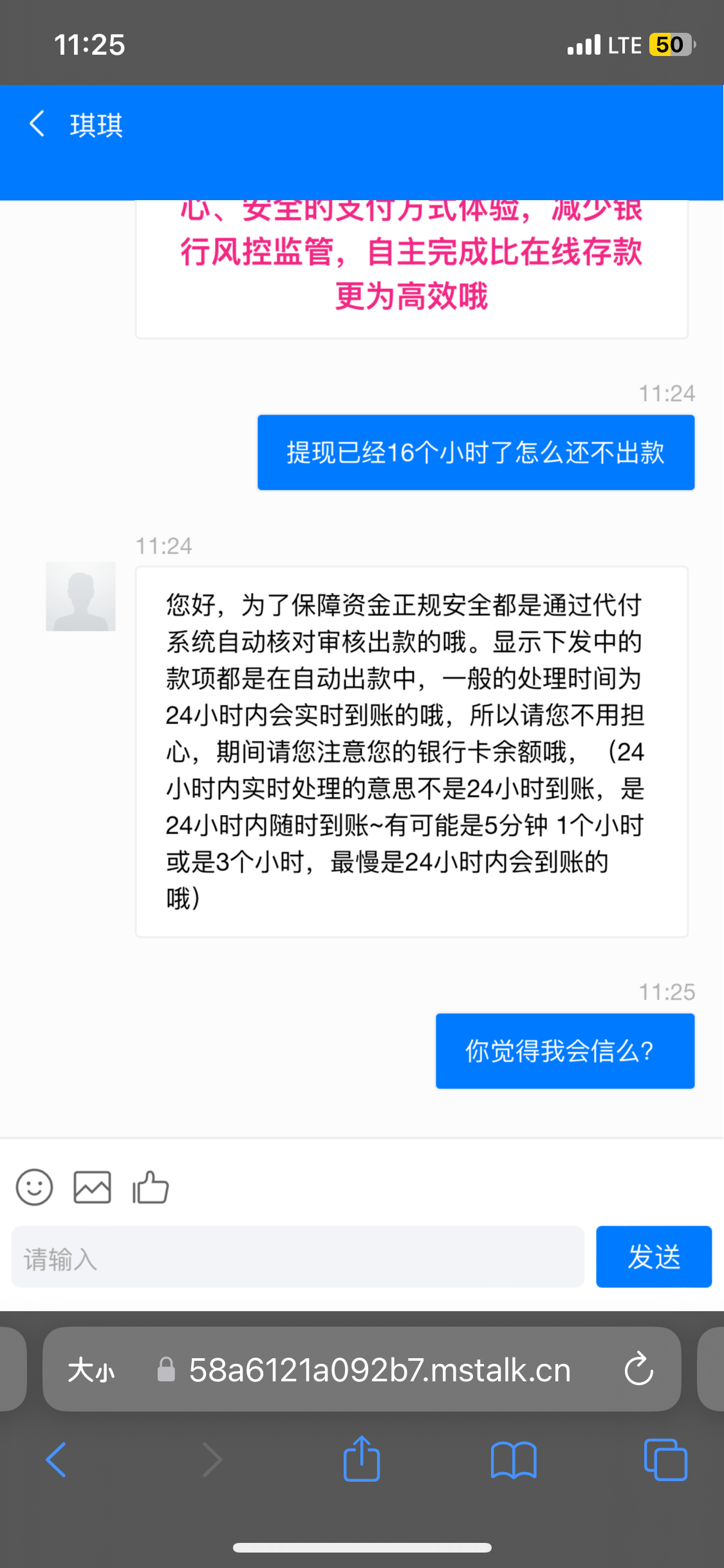Share this page from Safari

click(362, 1459)
